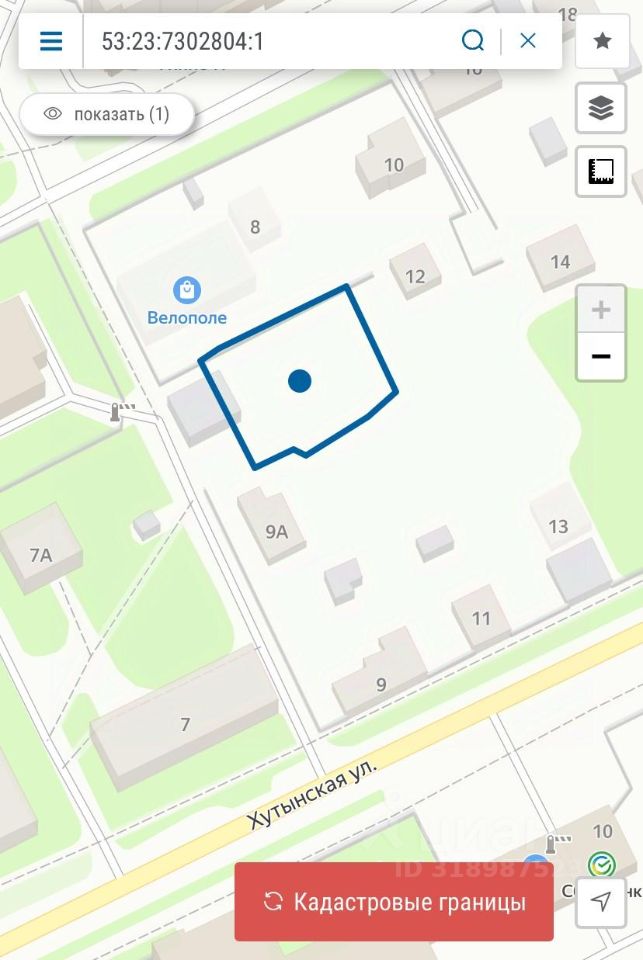Image resolution: width=643 pixels, height=960 pixels.
Task: Tap the cadastral number search field
Action: [270, 41]
